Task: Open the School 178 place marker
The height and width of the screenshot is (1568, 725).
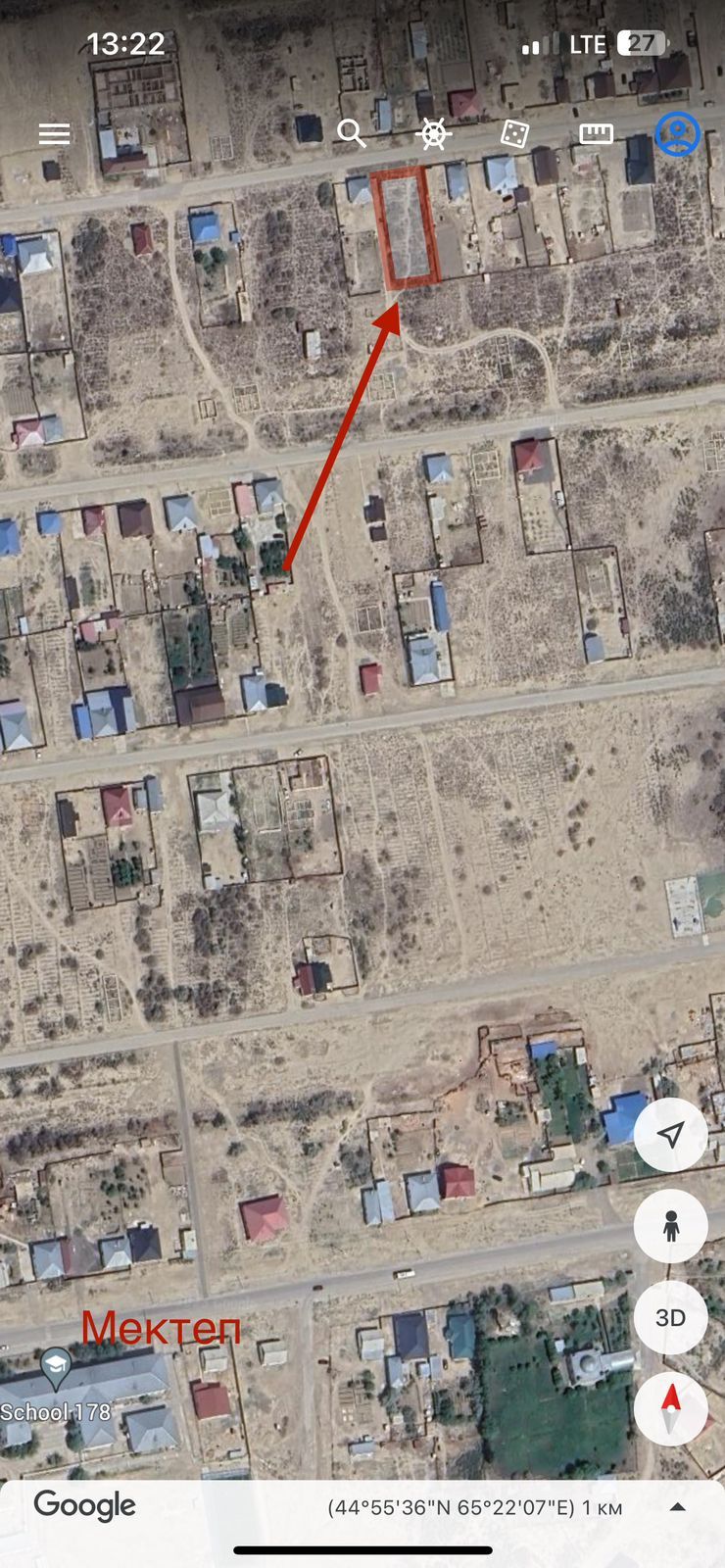Action: (55, 1368)
